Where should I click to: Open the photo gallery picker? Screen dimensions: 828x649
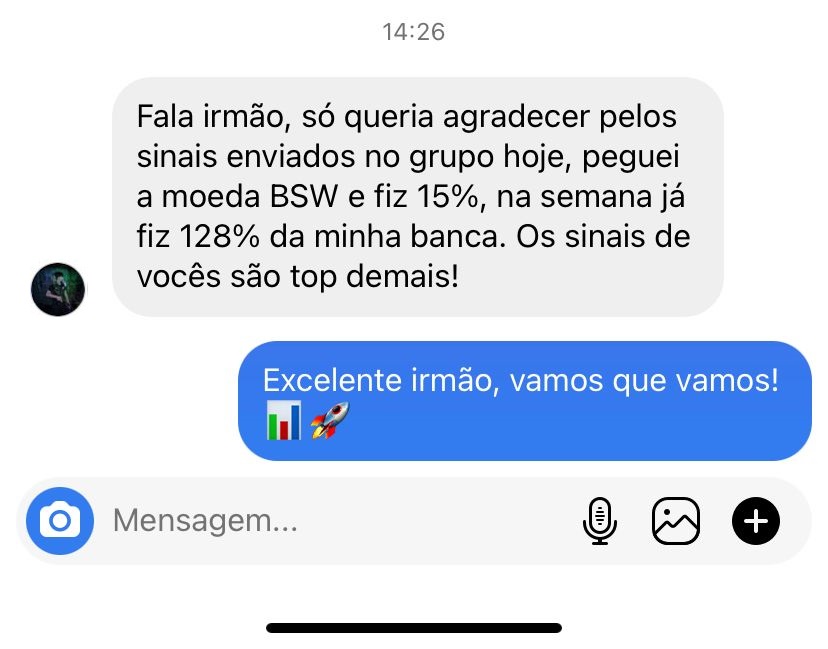[676, 521]
